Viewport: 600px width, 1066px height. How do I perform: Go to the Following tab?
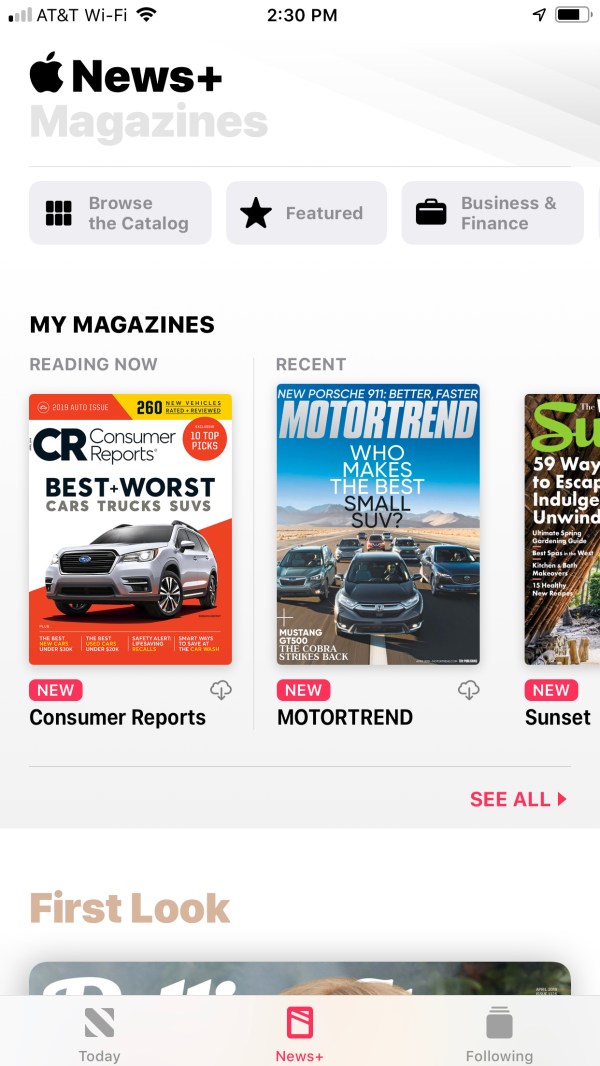click(x=499, y=1033)
